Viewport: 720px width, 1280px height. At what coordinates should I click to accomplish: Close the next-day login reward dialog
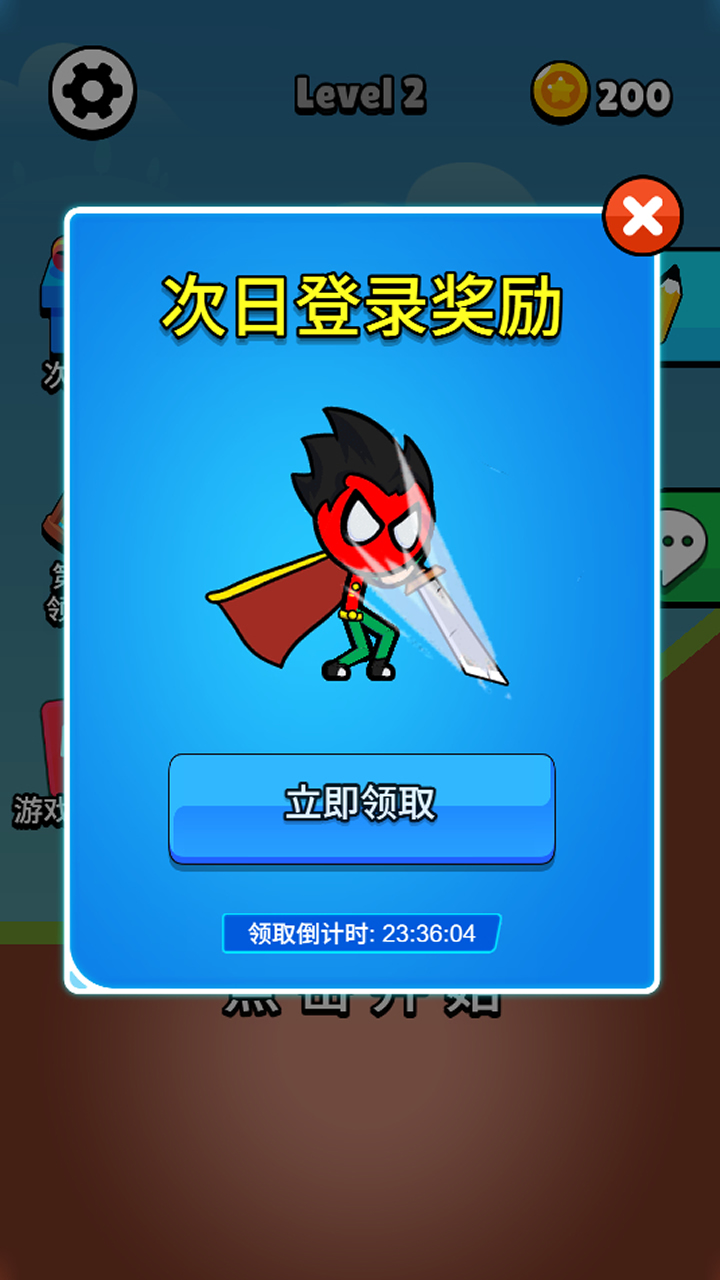pyautogui.click(x=643, y=216)
